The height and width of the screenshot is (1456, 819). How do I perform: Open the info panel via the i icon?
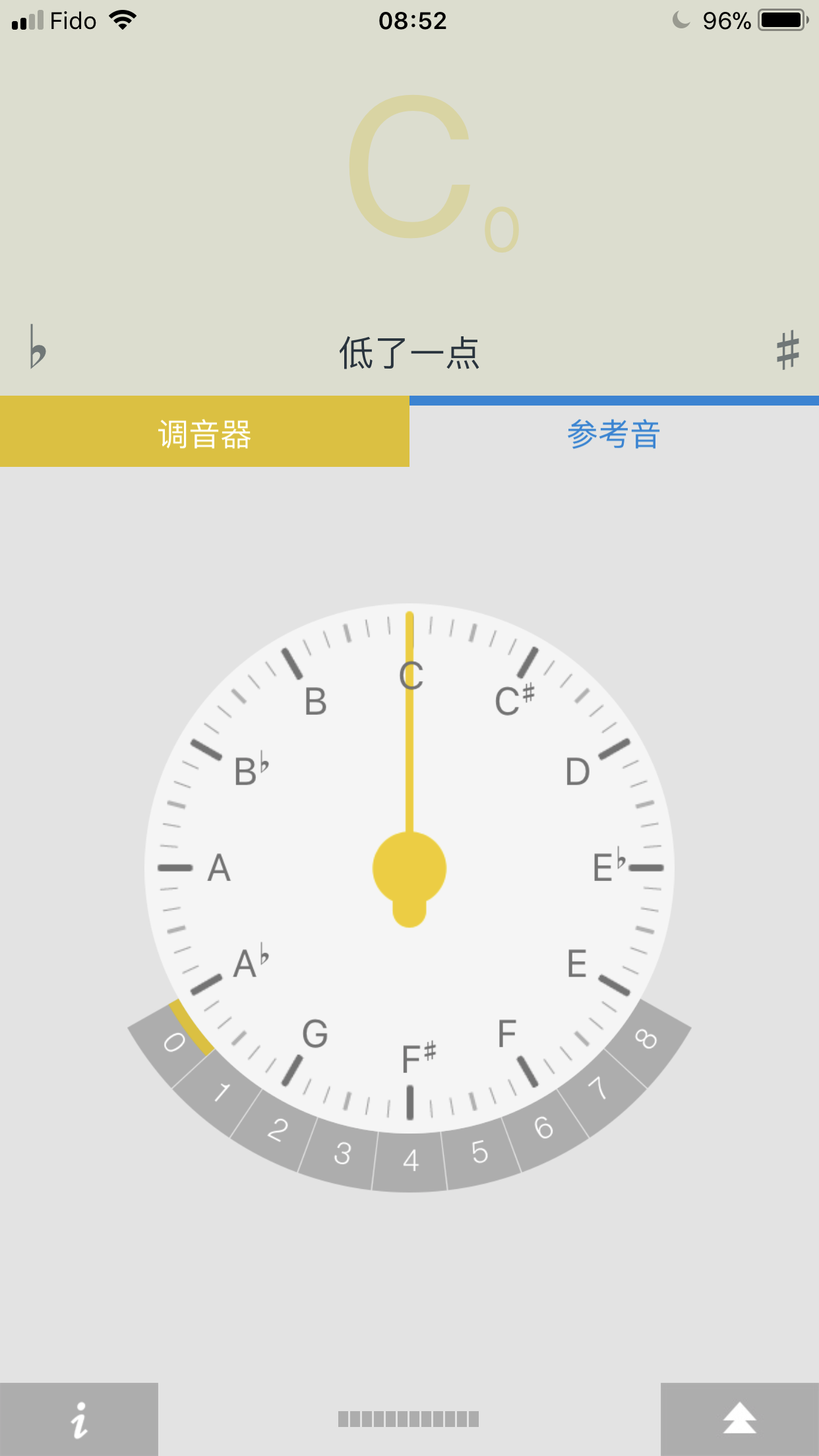pos(78,1418)
